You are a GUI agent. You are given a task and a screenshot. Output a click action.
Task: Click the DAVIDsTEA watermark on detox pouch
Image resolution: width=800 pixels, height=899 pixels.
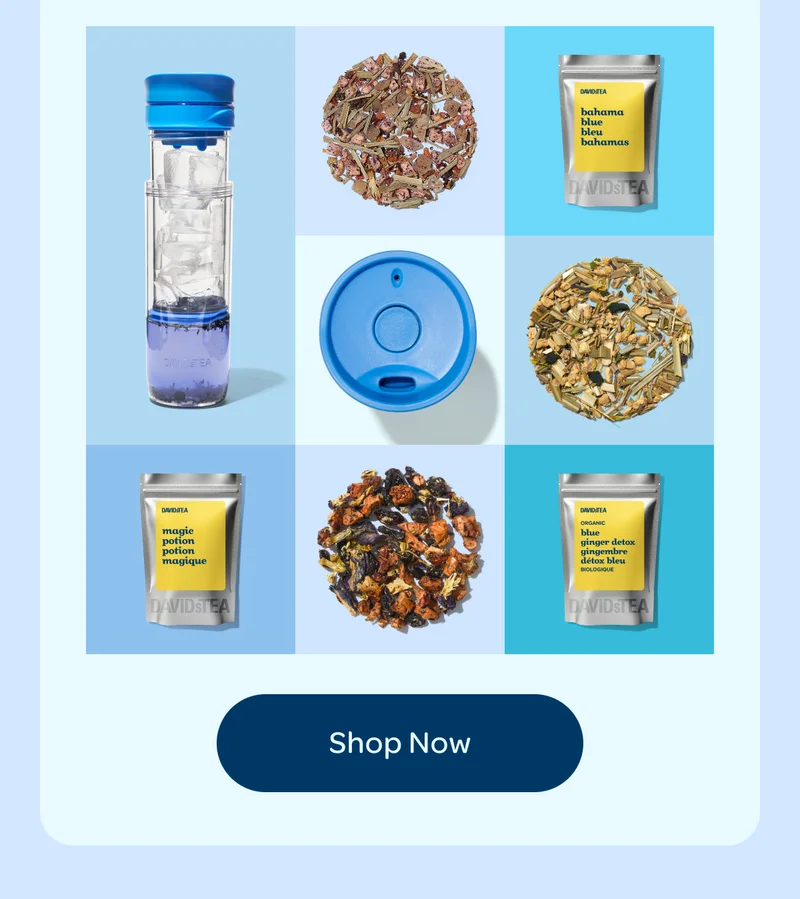click(x=611, y=607)
